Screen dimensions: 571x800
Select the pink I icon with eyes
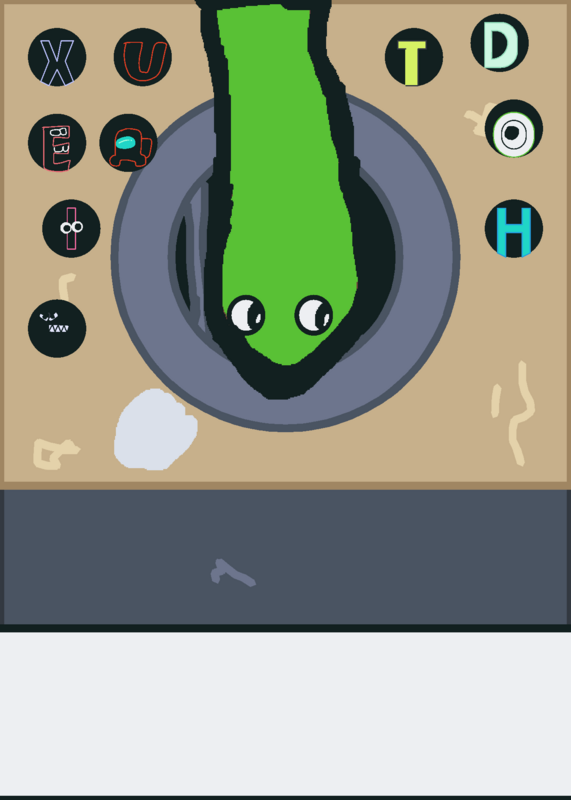[71, 229]
